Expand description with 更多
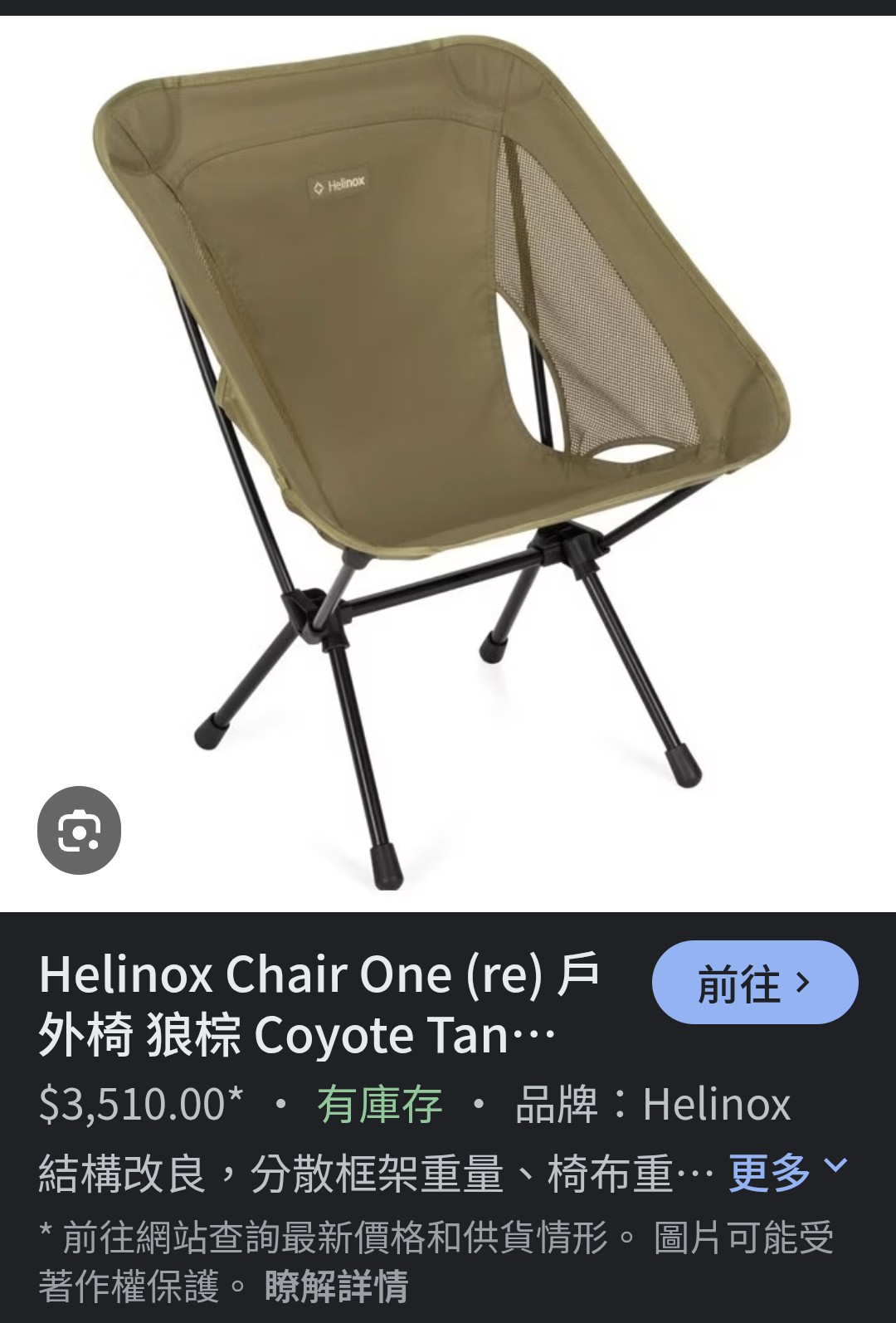Viewport: 896px width, 1323px height. point(786,1171)
